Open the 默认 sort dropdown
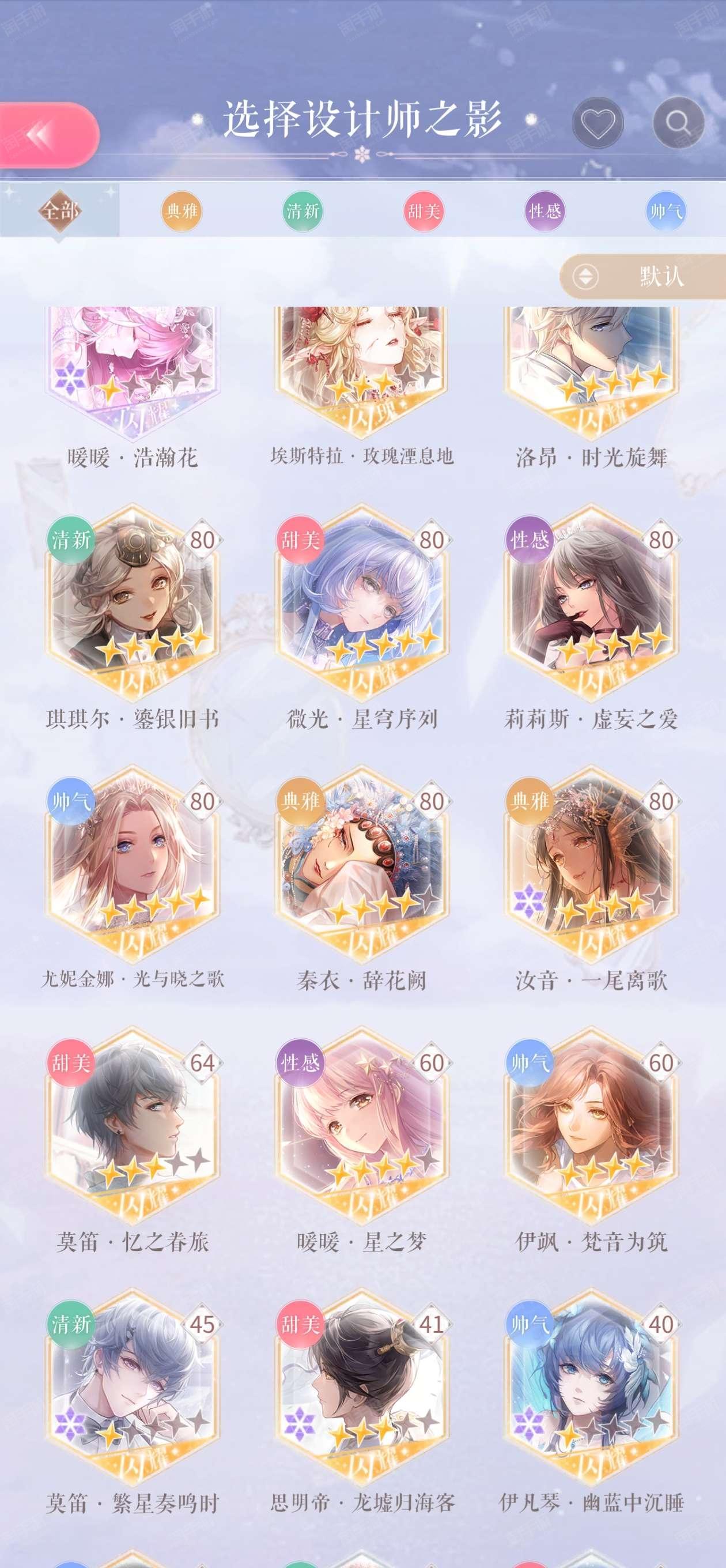Screen dimensions: 726x1568 pos(643,276)
